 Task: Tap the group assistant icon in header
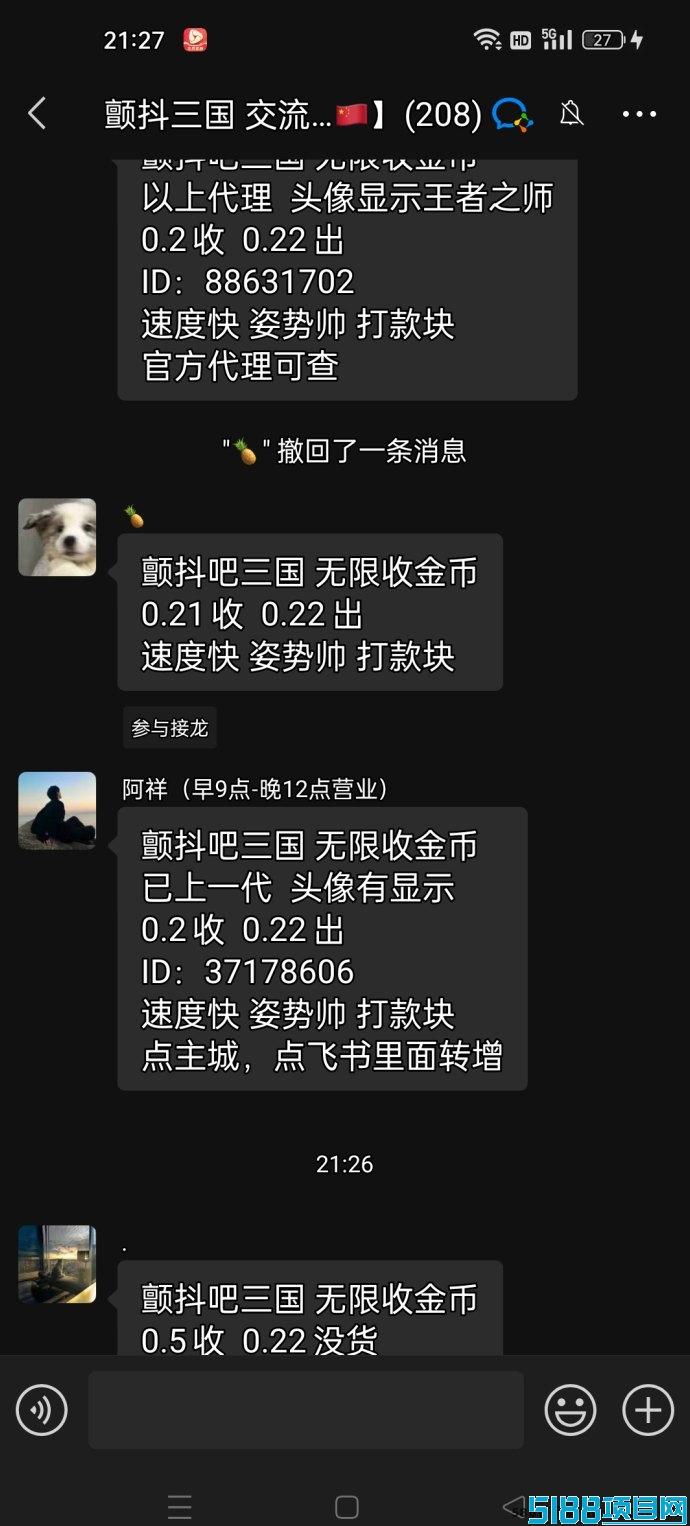(513, 114)
